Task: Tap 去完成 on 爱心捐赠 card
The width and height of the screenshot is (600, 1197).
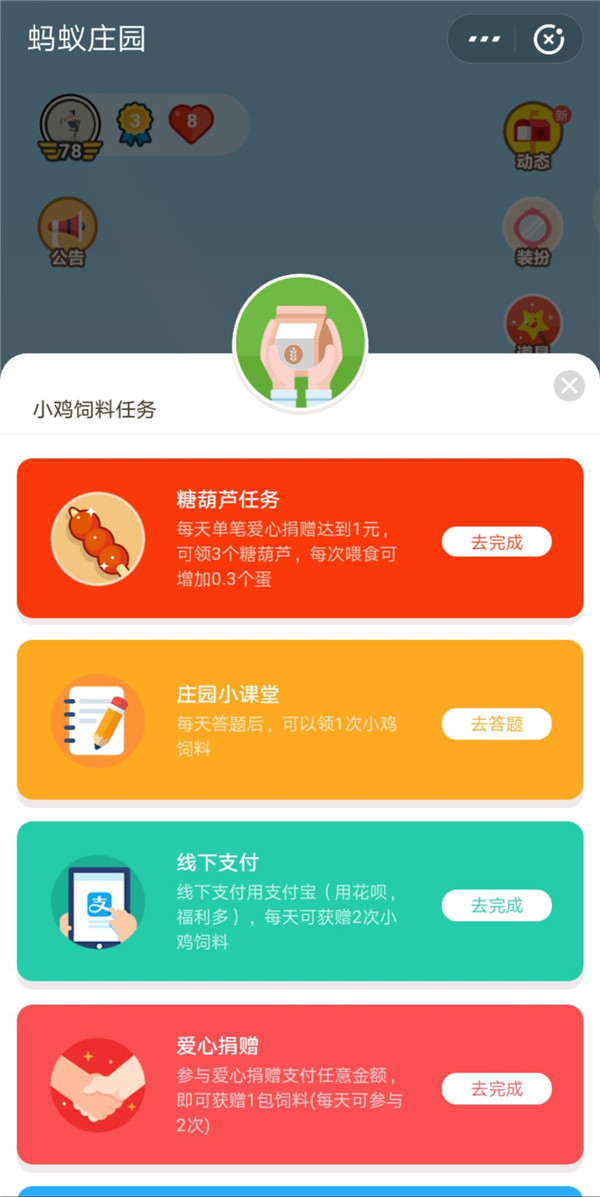Action: pyautogui.click(x=497, y=1088)
